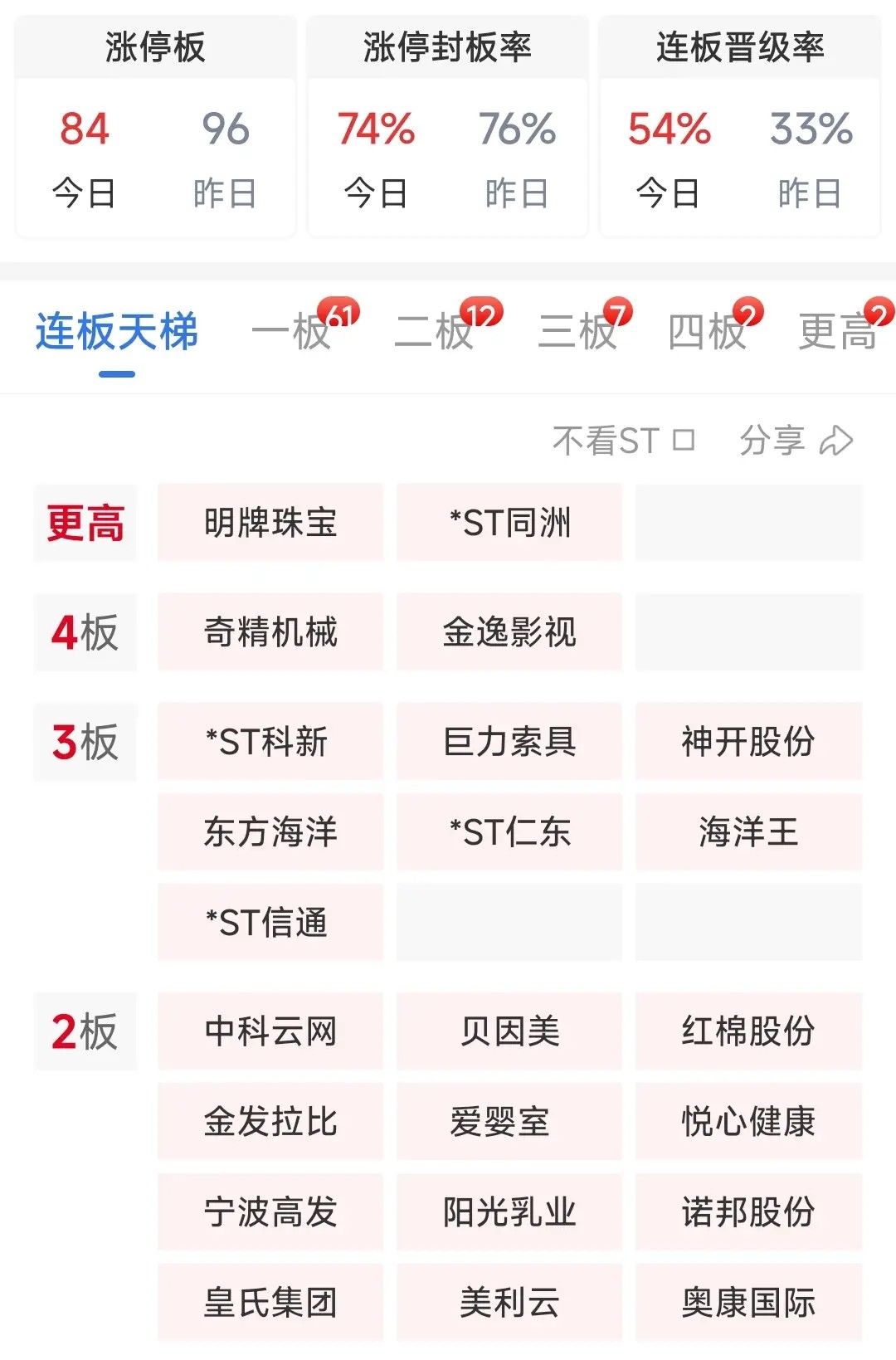Screen dimensions: 896x1360
Task: Open stock *ST同洲
Action: [x=509, y=523]
